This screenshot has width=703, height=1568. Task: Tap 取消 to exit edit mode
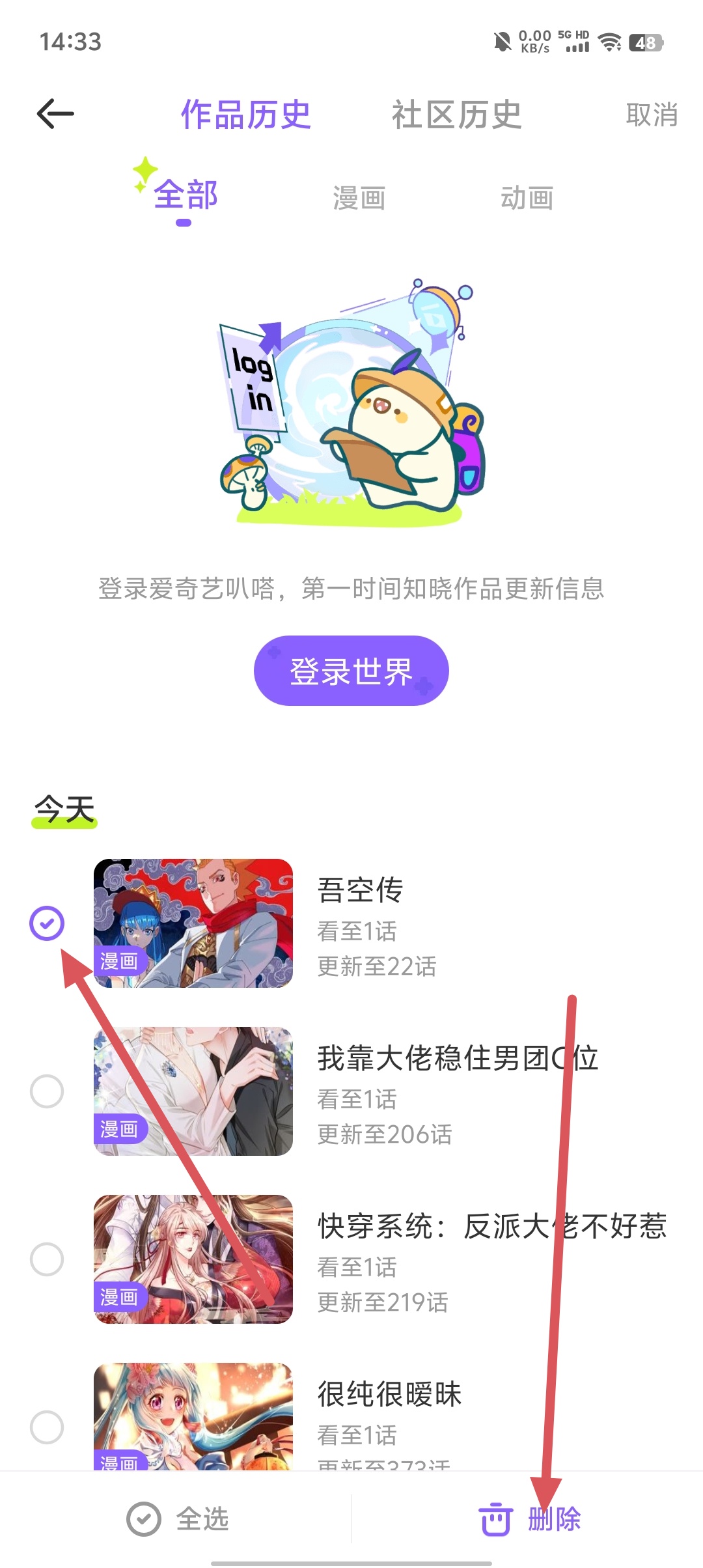pos(651,115)
